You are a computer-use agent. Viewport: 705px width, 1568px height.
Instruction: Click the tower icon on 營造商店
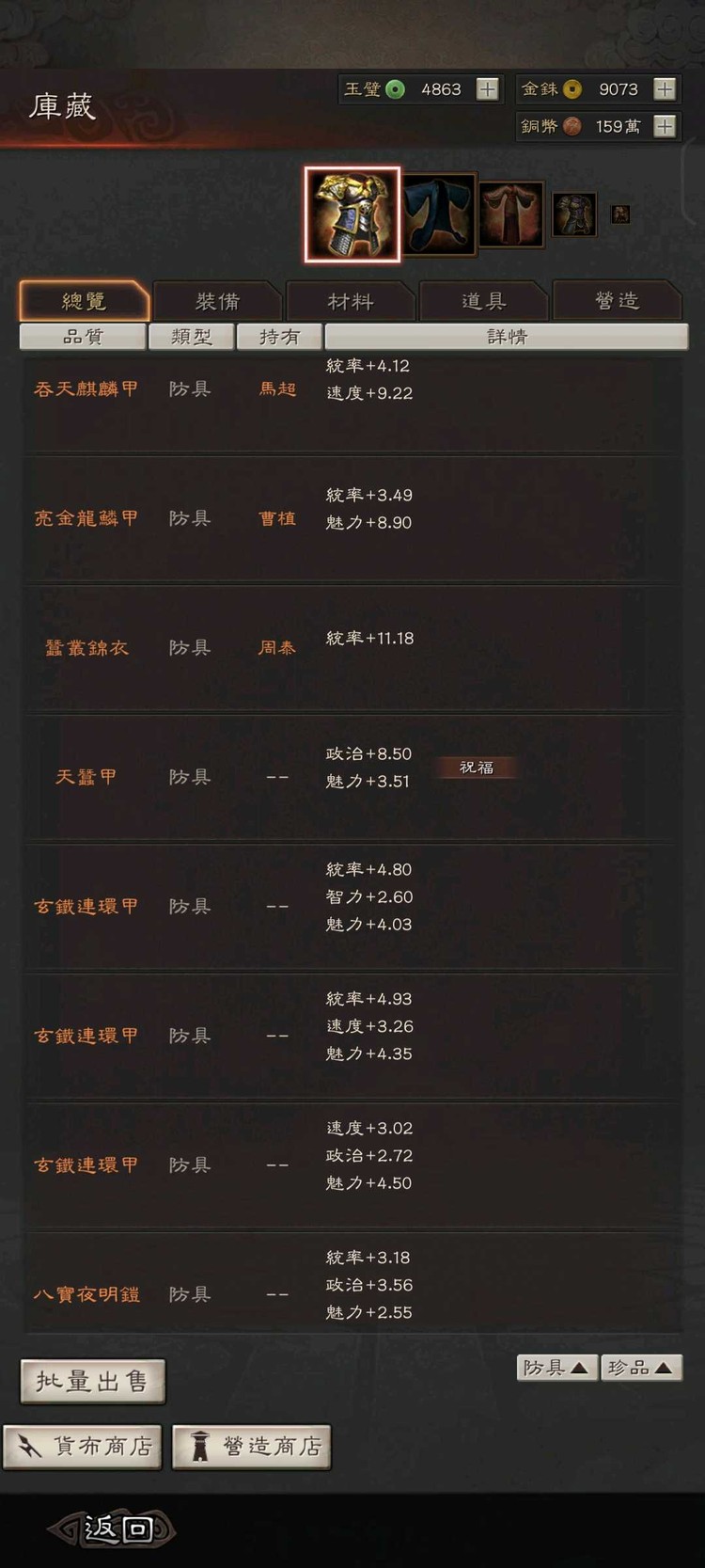tap(198, 1447)
